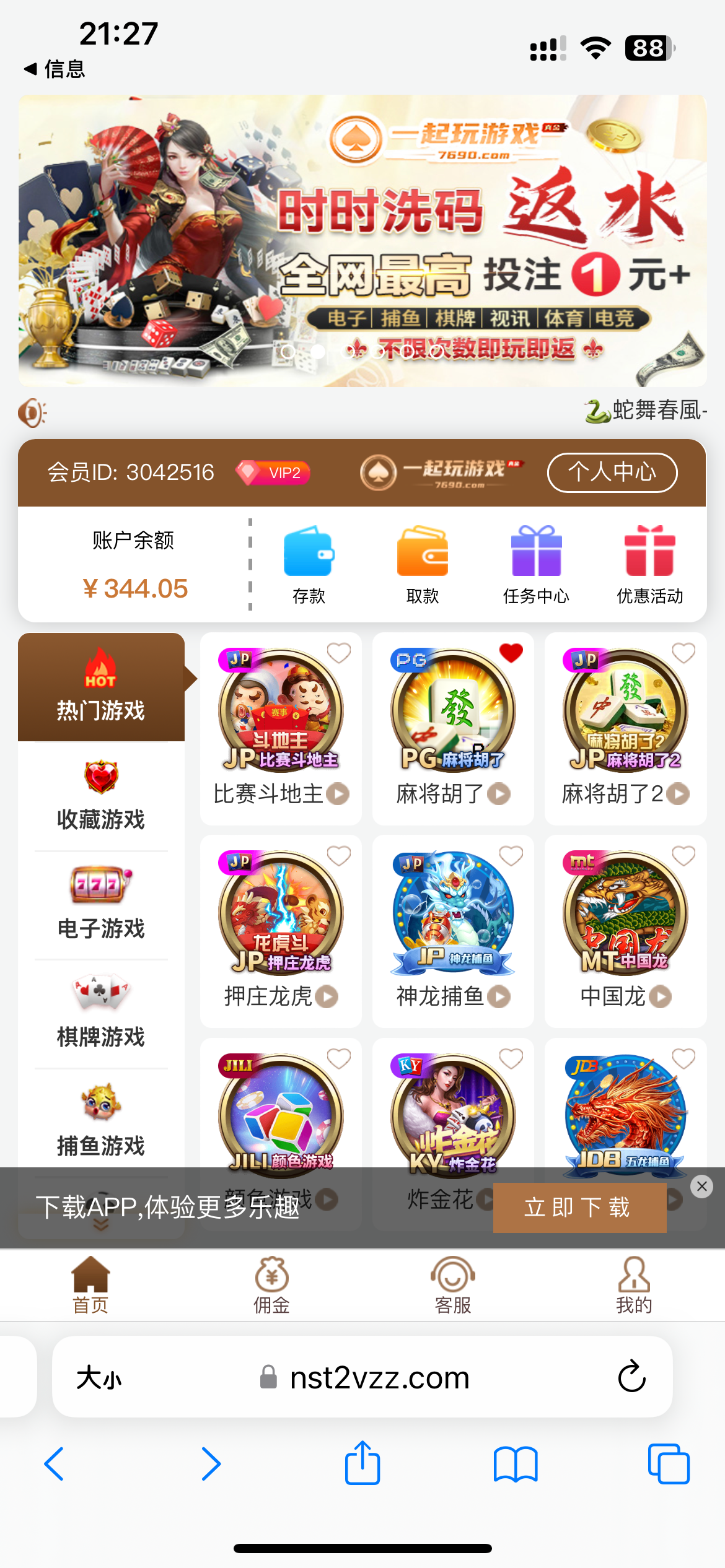Tap the Safari share icon

click(x=362, y=1463)
